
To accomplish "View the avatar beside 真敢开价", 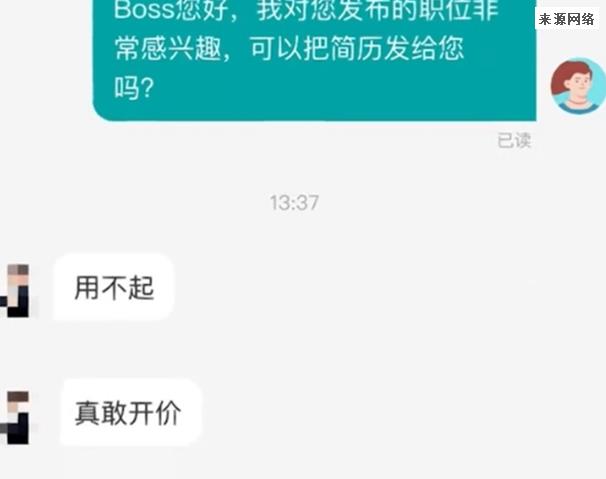I will 17,416.
